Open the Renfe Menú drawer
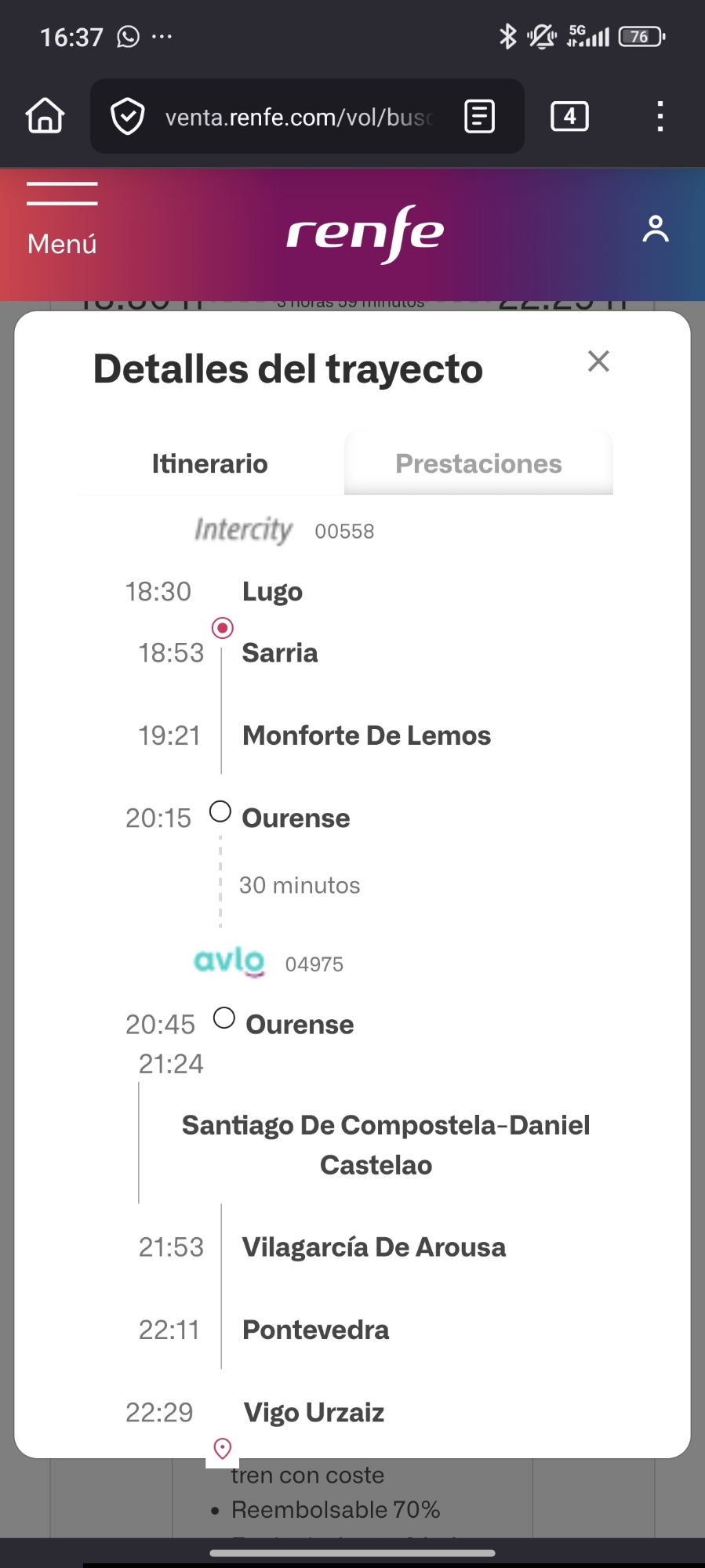The image size is (705, 1568). click(62, 220)
